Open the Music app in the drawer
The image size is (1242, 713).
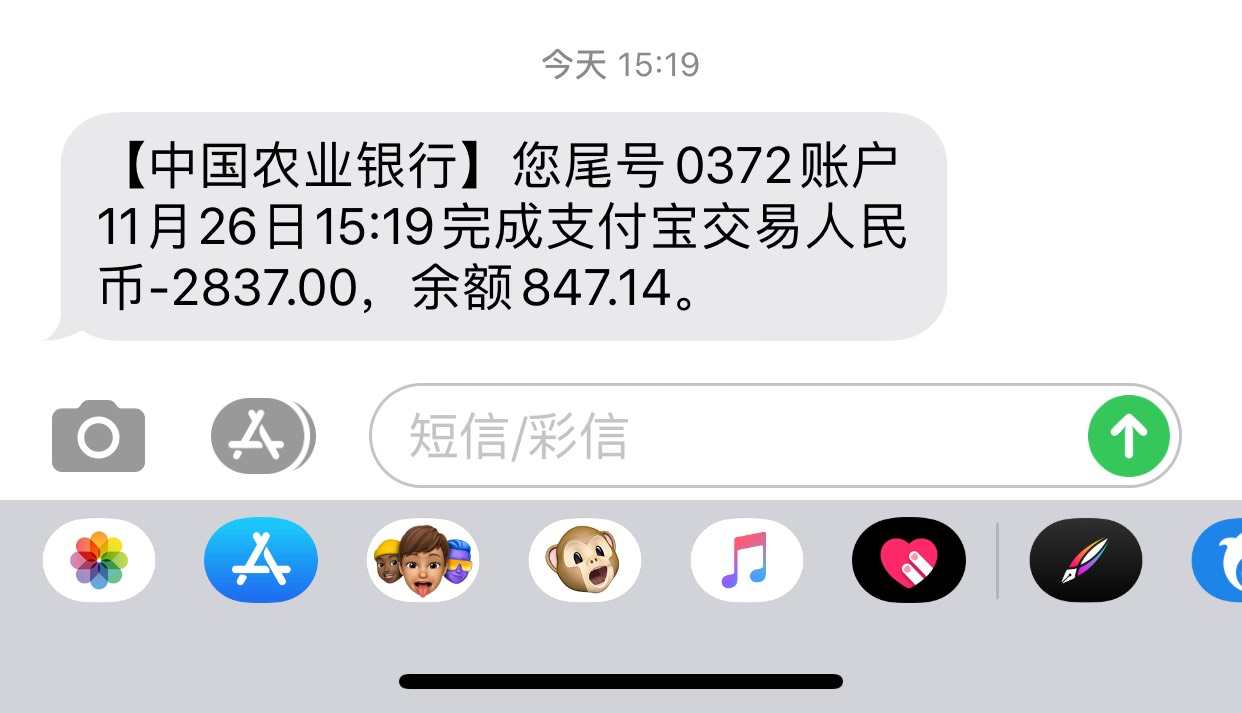[746, 560]
